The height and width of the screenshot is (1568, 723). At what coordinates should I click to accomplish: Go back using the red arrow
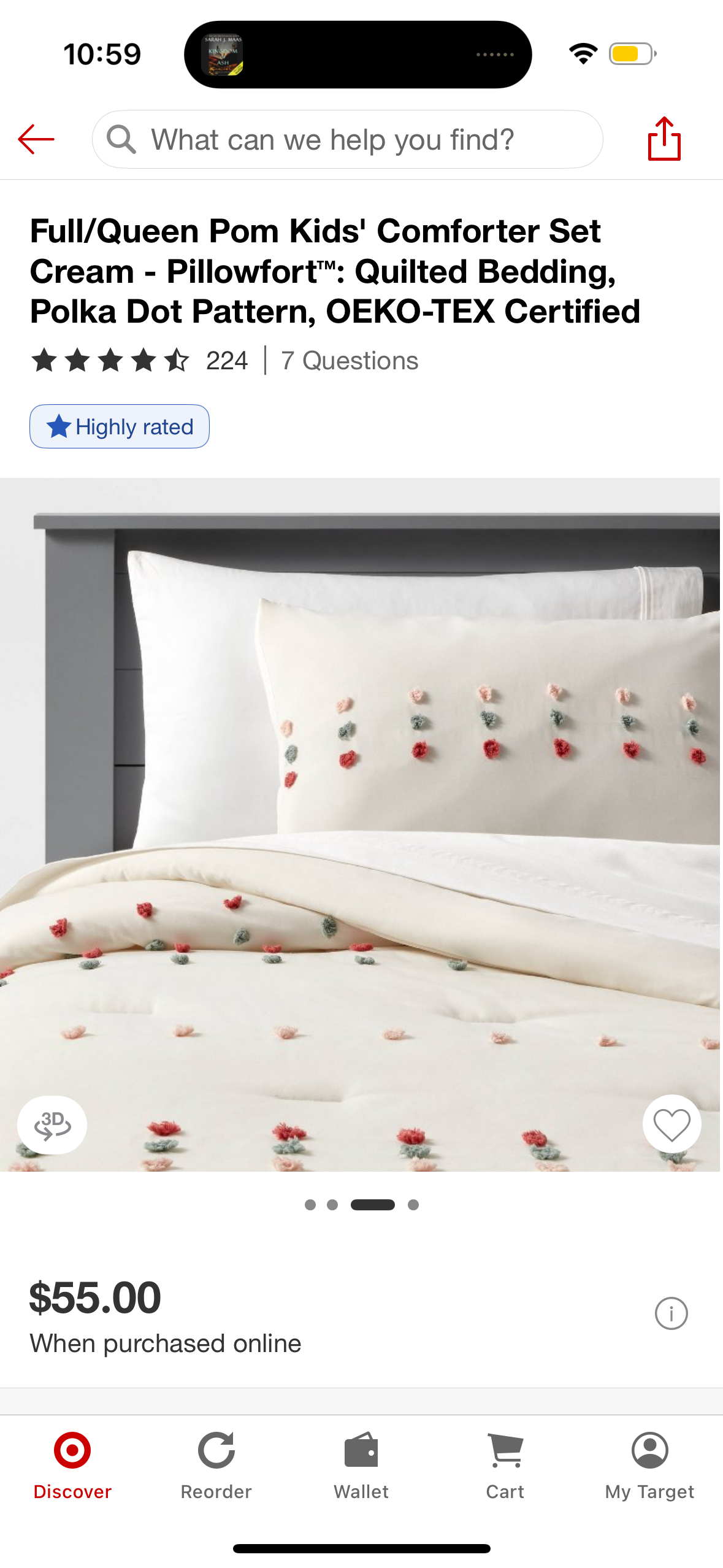[36, 139]
